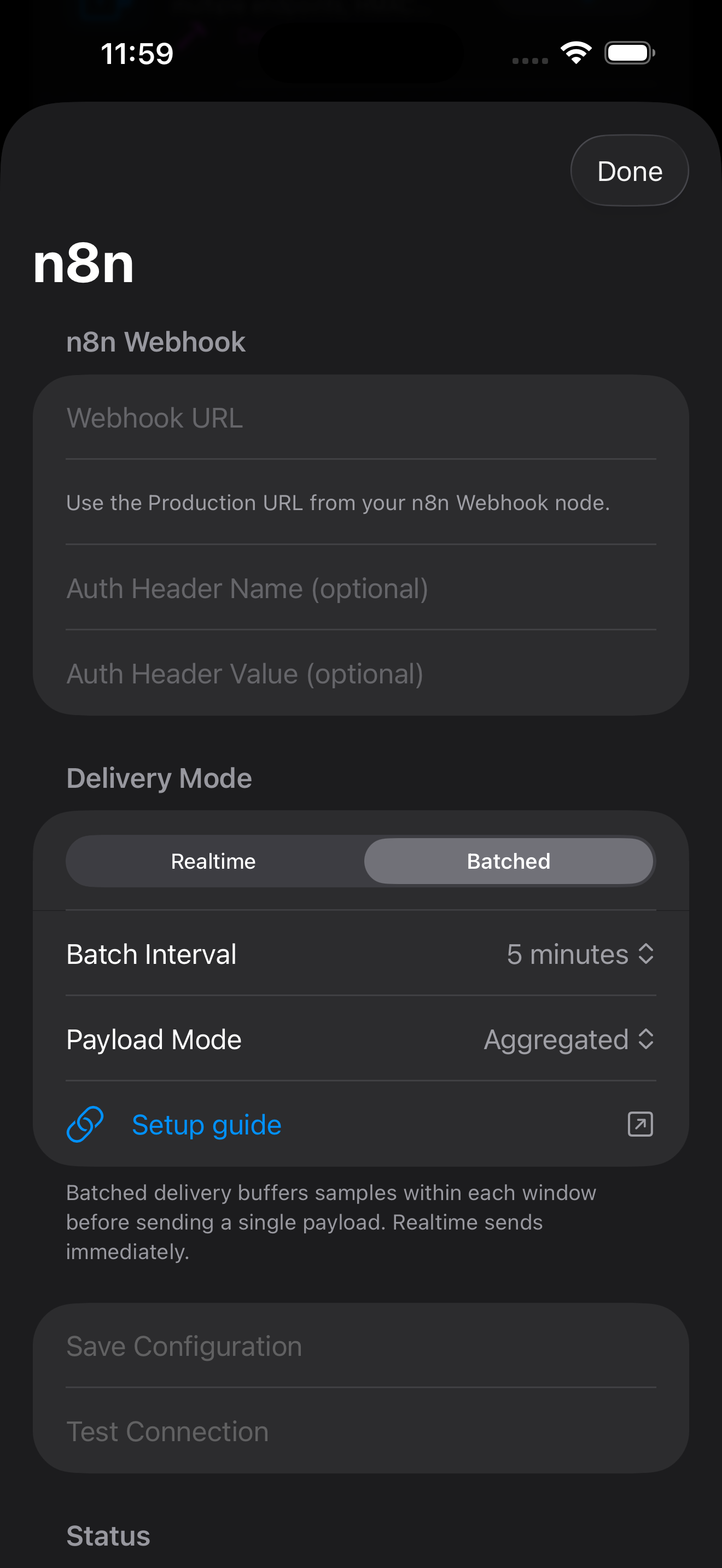722x1568 pixels.
Task: Click the link icon beside Setup guide
Action: (85, 1124)
